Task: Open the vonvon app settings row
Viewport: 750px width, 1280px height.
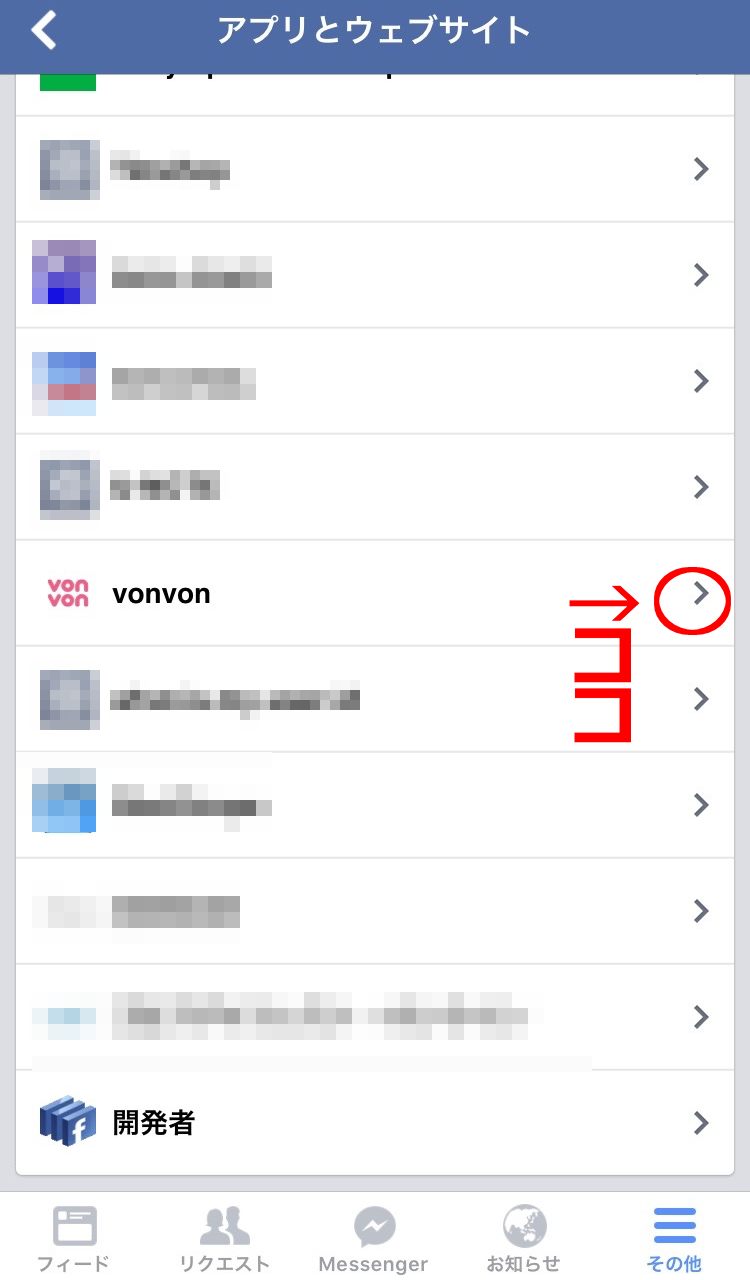Action: [375, 593]
